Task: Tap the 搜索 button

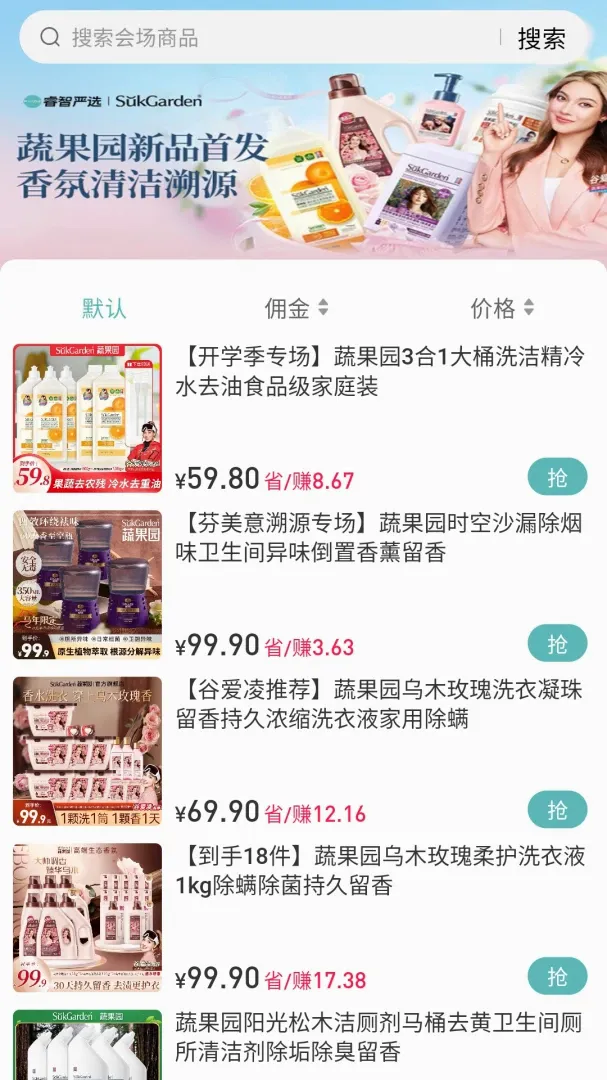Action: click(x=542, y=38)
